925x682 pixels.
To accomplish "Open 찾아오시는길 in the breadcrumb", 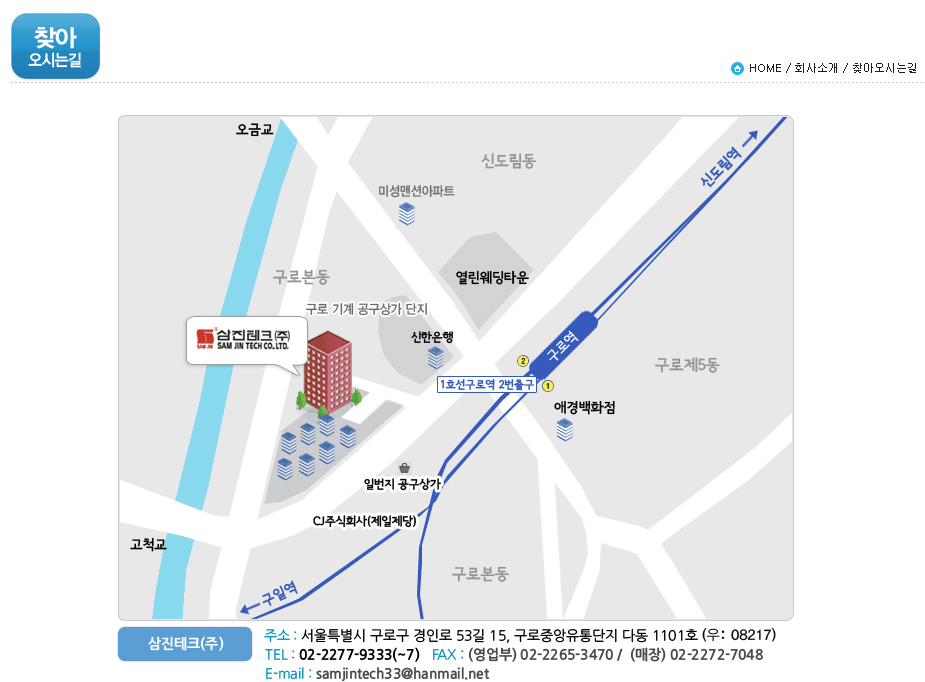I will click(x=884, y=68).
